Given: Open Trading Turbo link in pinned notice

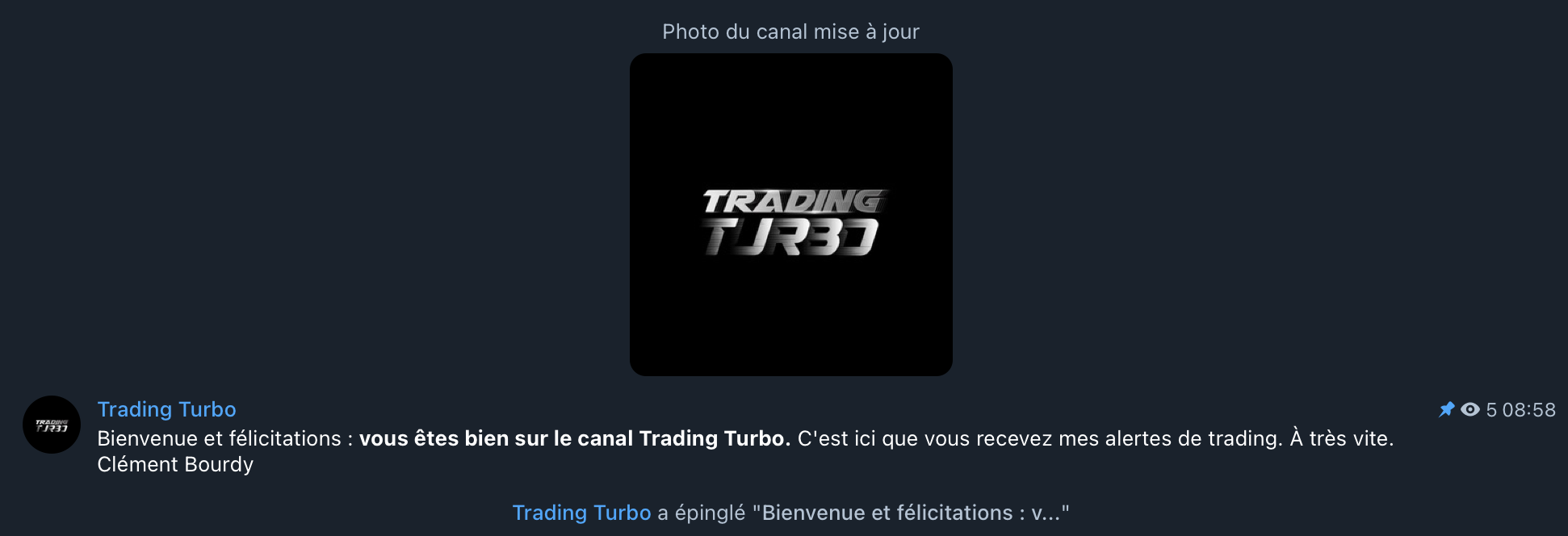Looking at the screenshot, I should coord(581,513).
